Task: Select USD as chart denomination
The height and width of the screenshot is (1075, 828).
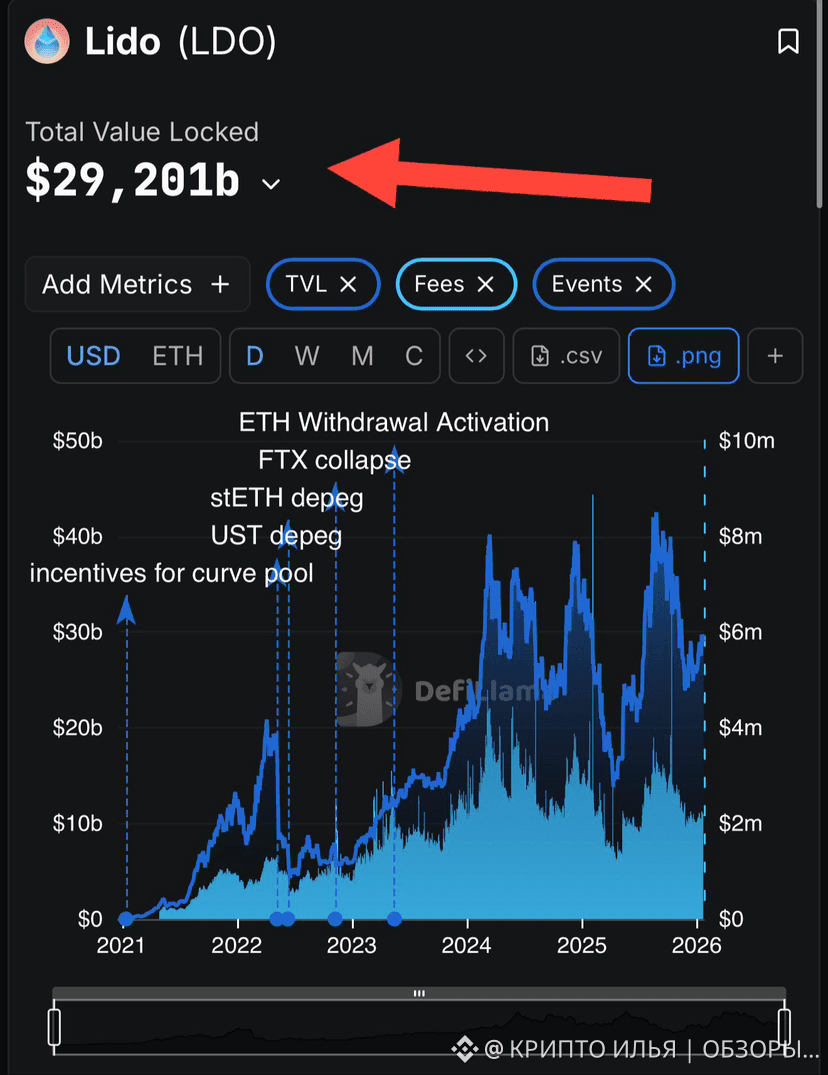Action: click(x=93, y=356)
